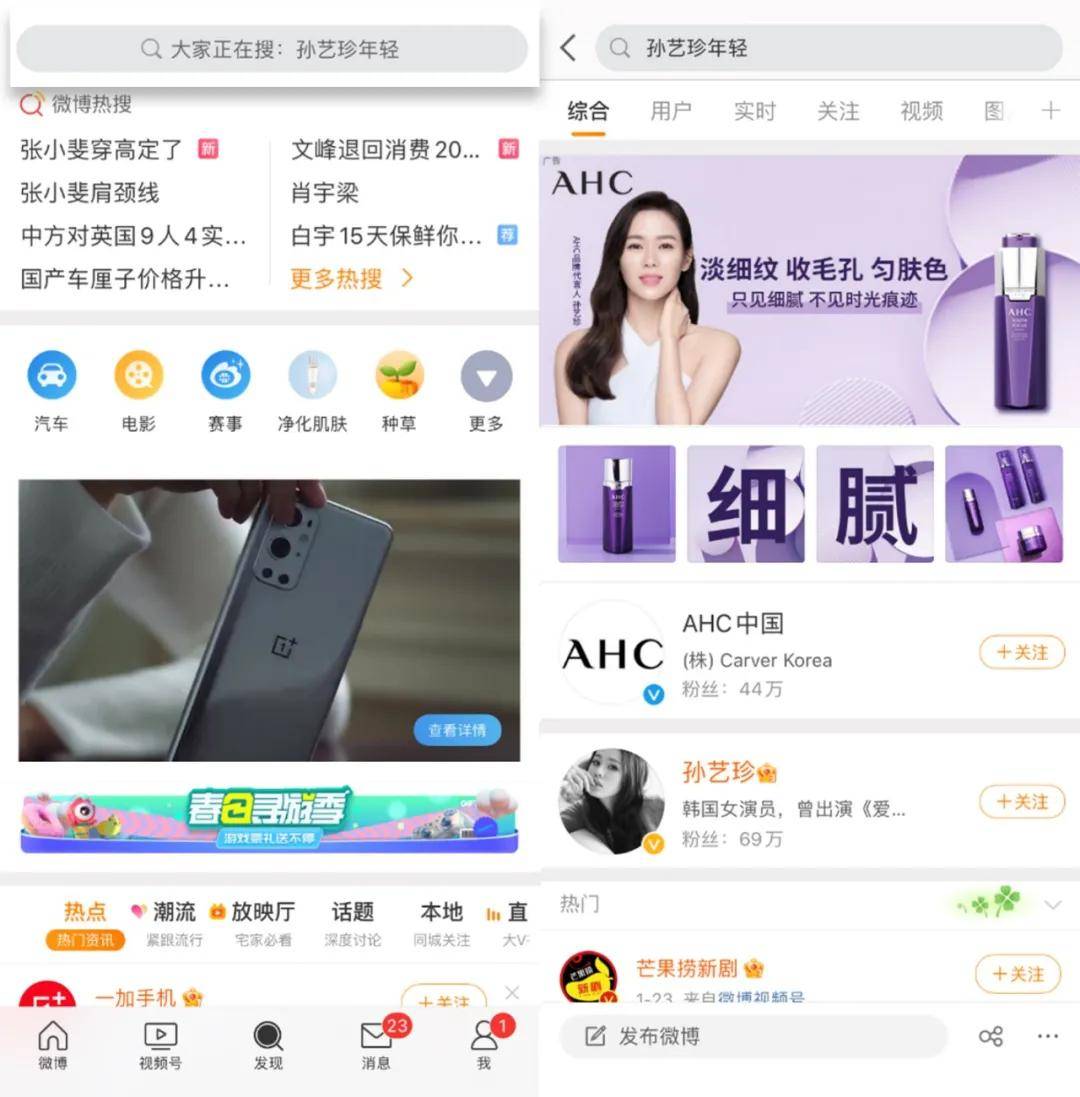Viewport: 1080px width, 1097px height.
Task: Open the AHC 淡细纹 banner ad
Action: pos(810,290)
